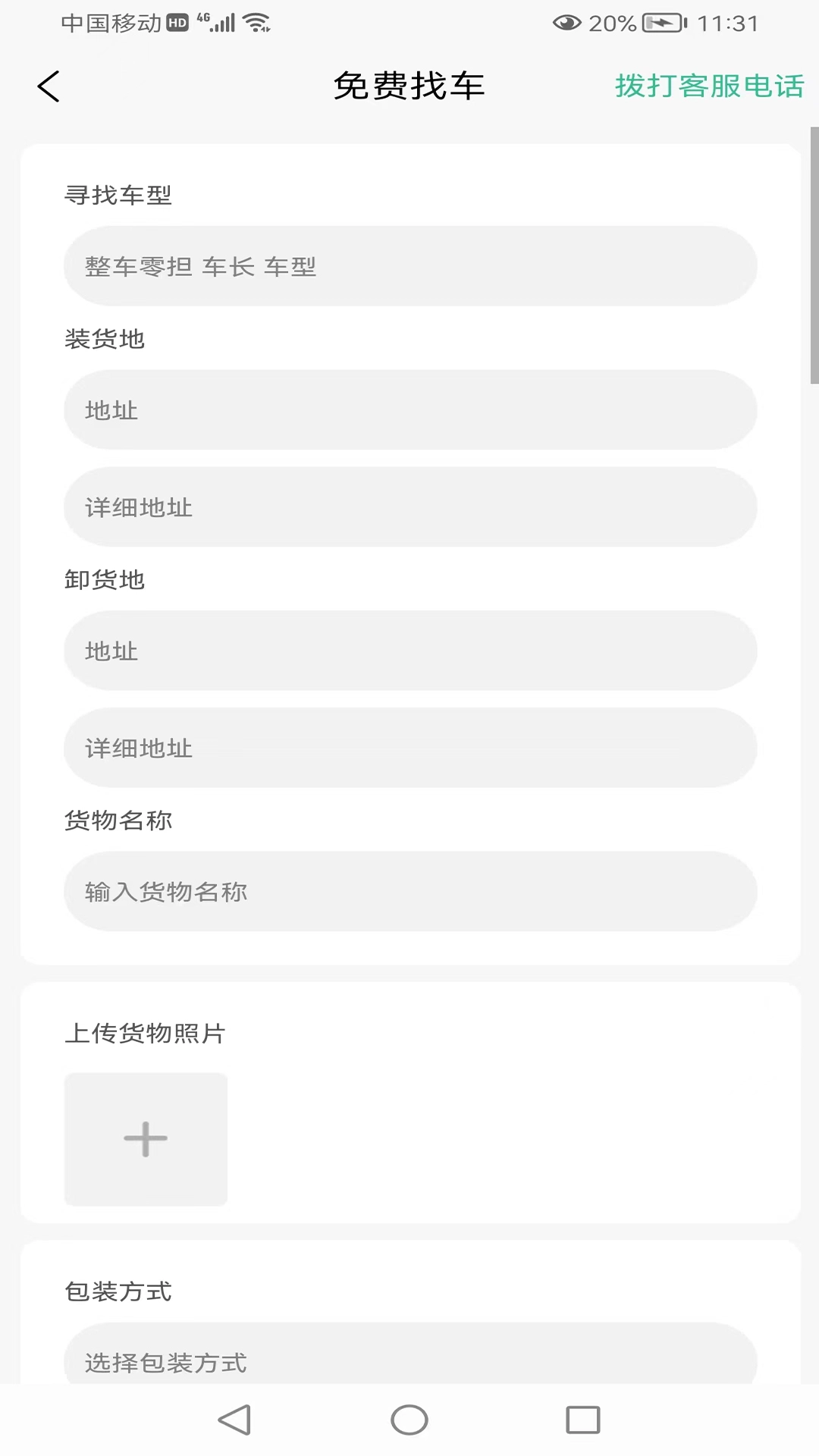
Task: Tap the plus icon to upload cargo photo
Action: pyautogui.click(x=146, y=1138)
